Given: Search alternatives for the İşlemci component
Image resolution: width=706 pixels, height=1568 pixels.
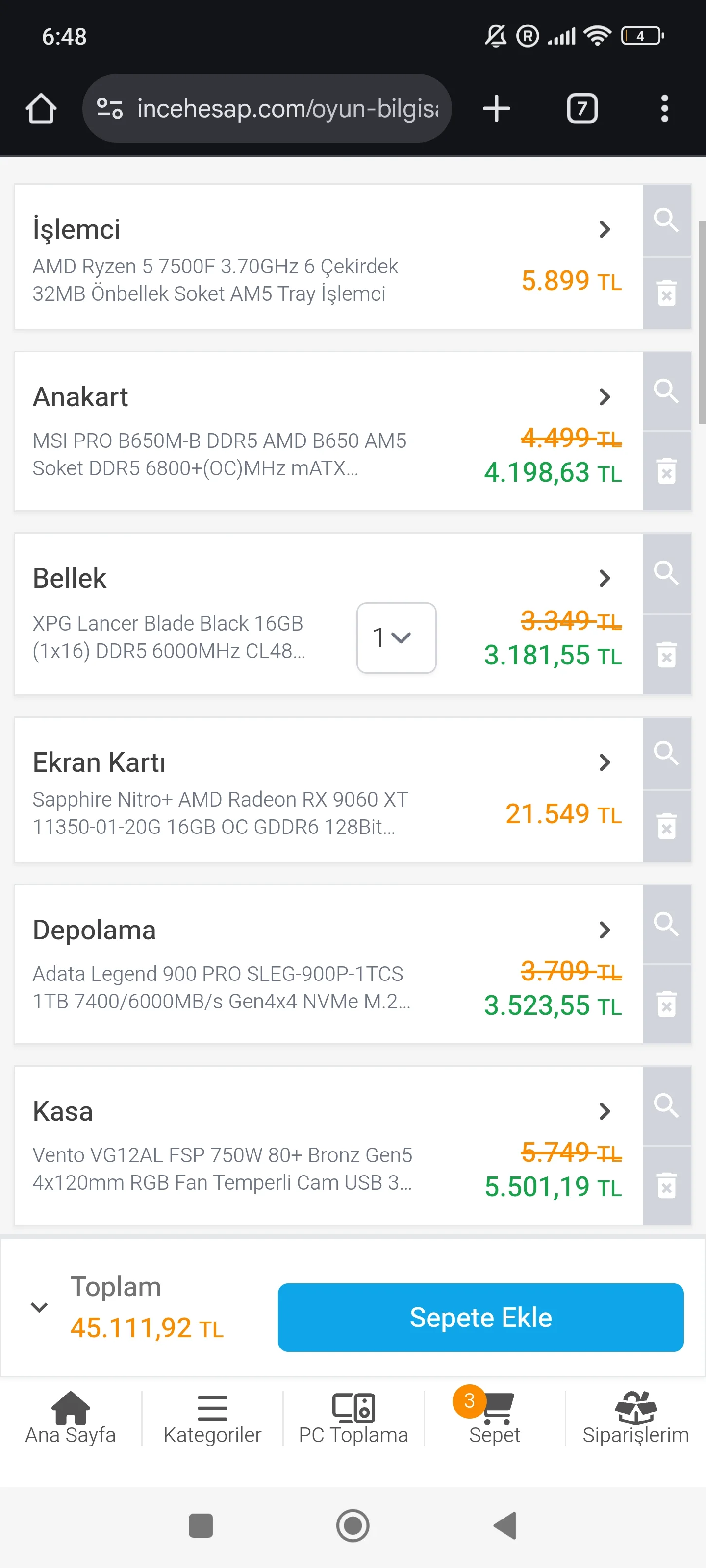Looking at the screenshot, I should point(666,220).
